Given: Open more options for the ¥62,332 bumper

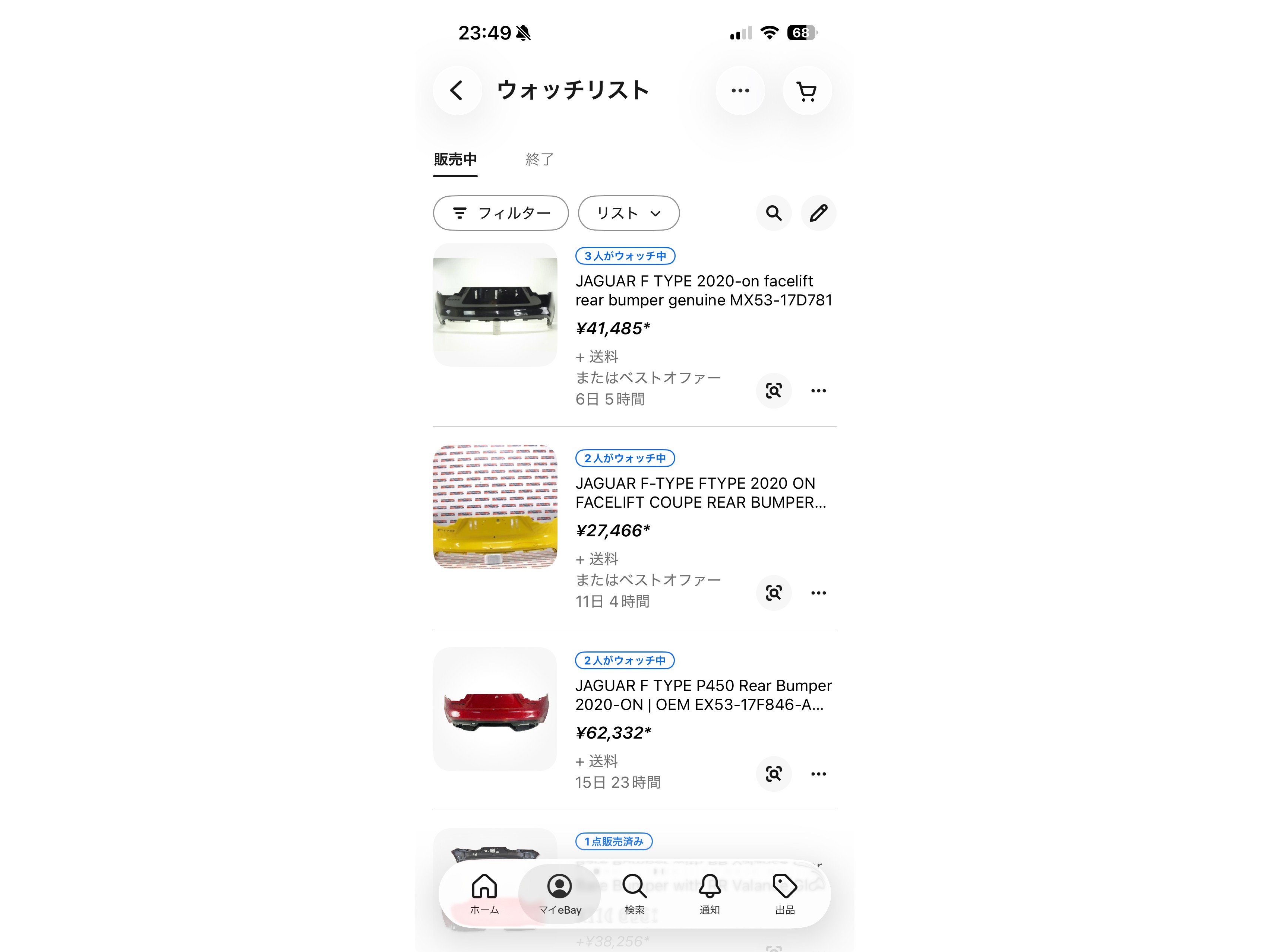Looking at the screenshot, I should (818, 774).
